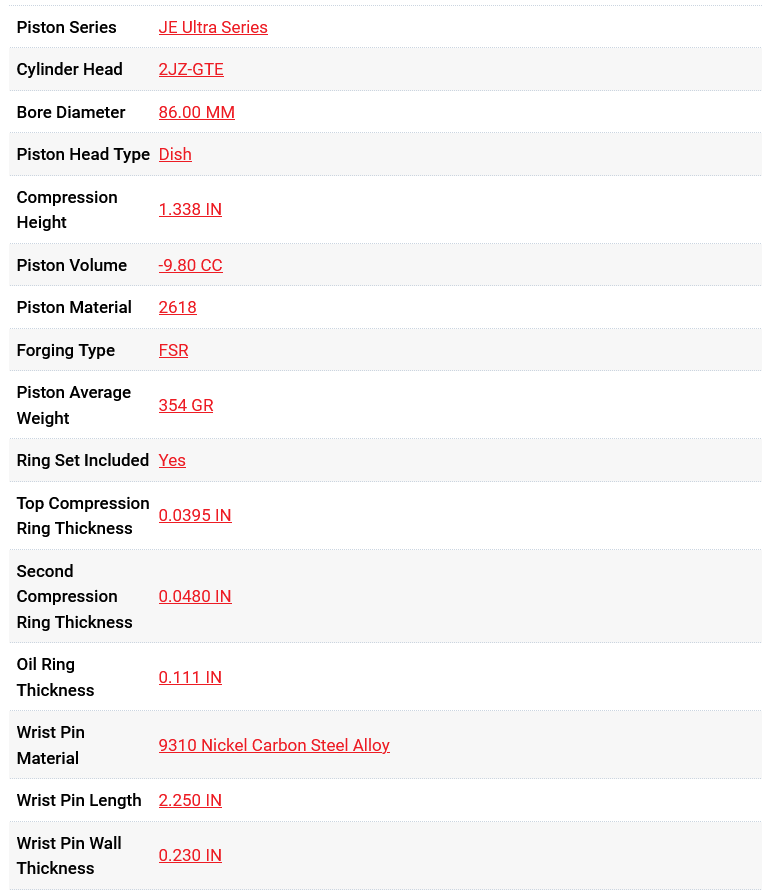Select the 0.0395 IN top ring link
Viewport: 762px width, 894px height.
click(x=195, y=515)
